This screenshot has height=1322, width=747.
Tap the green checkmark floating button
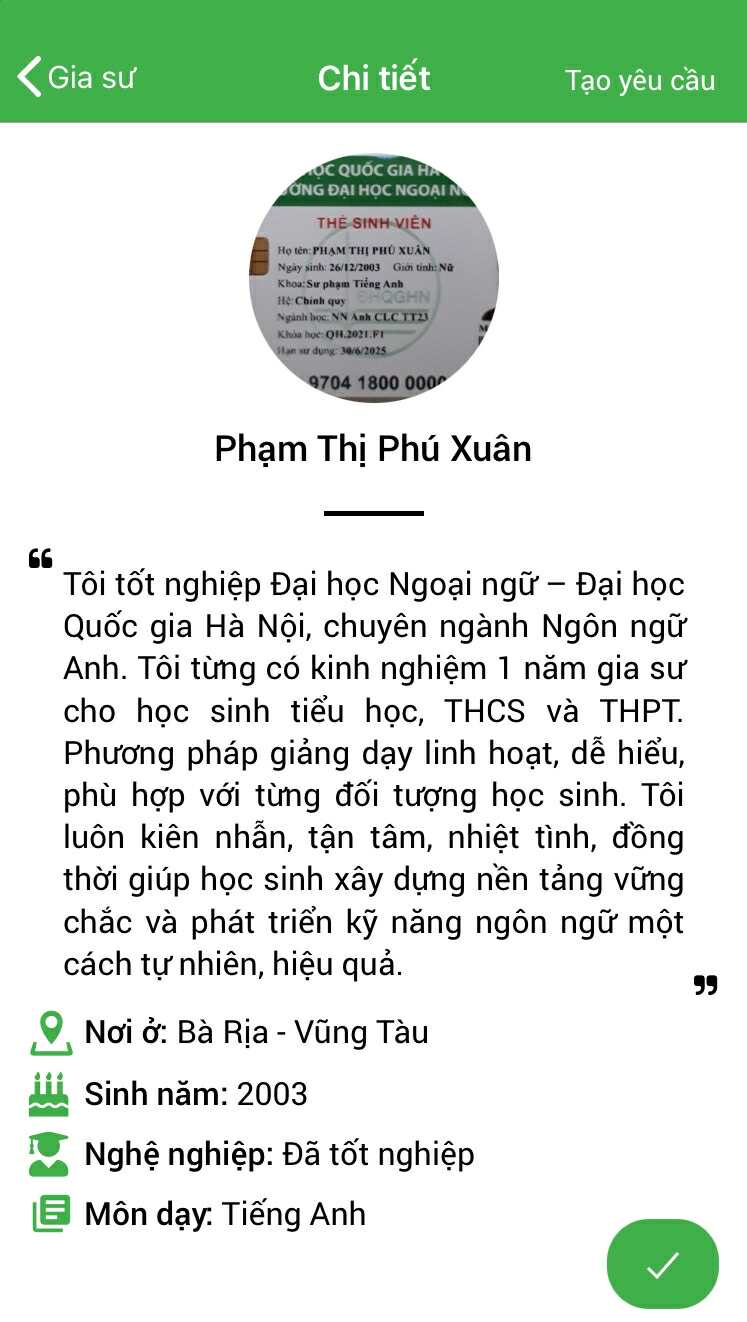click(662, 1264)
